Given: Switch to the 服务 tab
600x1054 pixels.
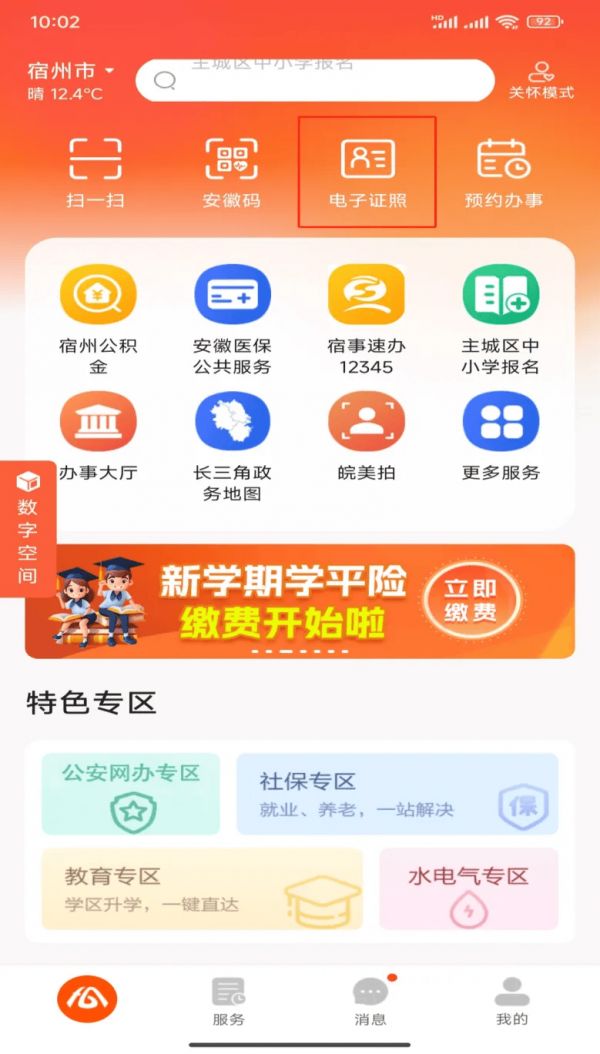Looking at the screenshot, I should pyautogui.click(x=228, y=1001).
